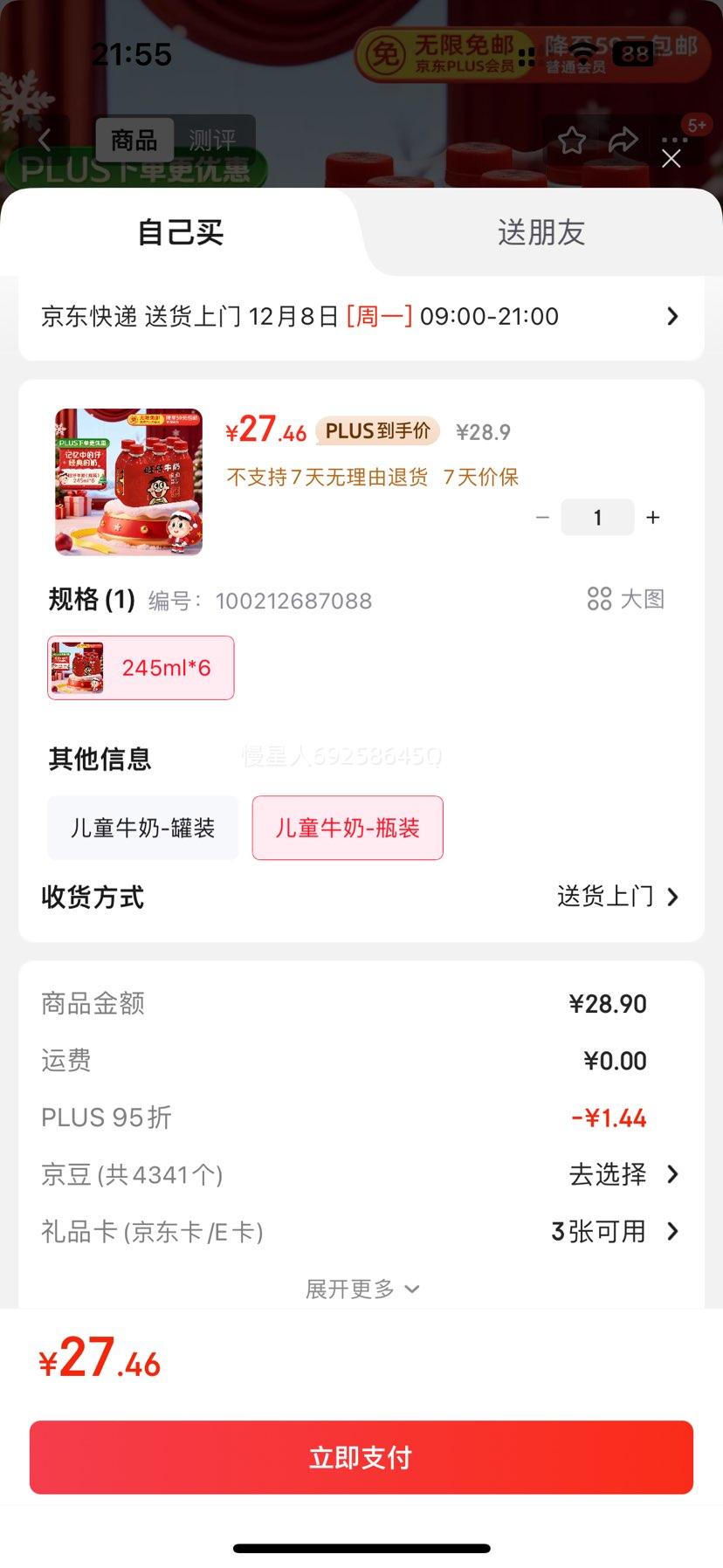Close the purchase panel with the X
723x1568 pixels.
tap(671, 159)
